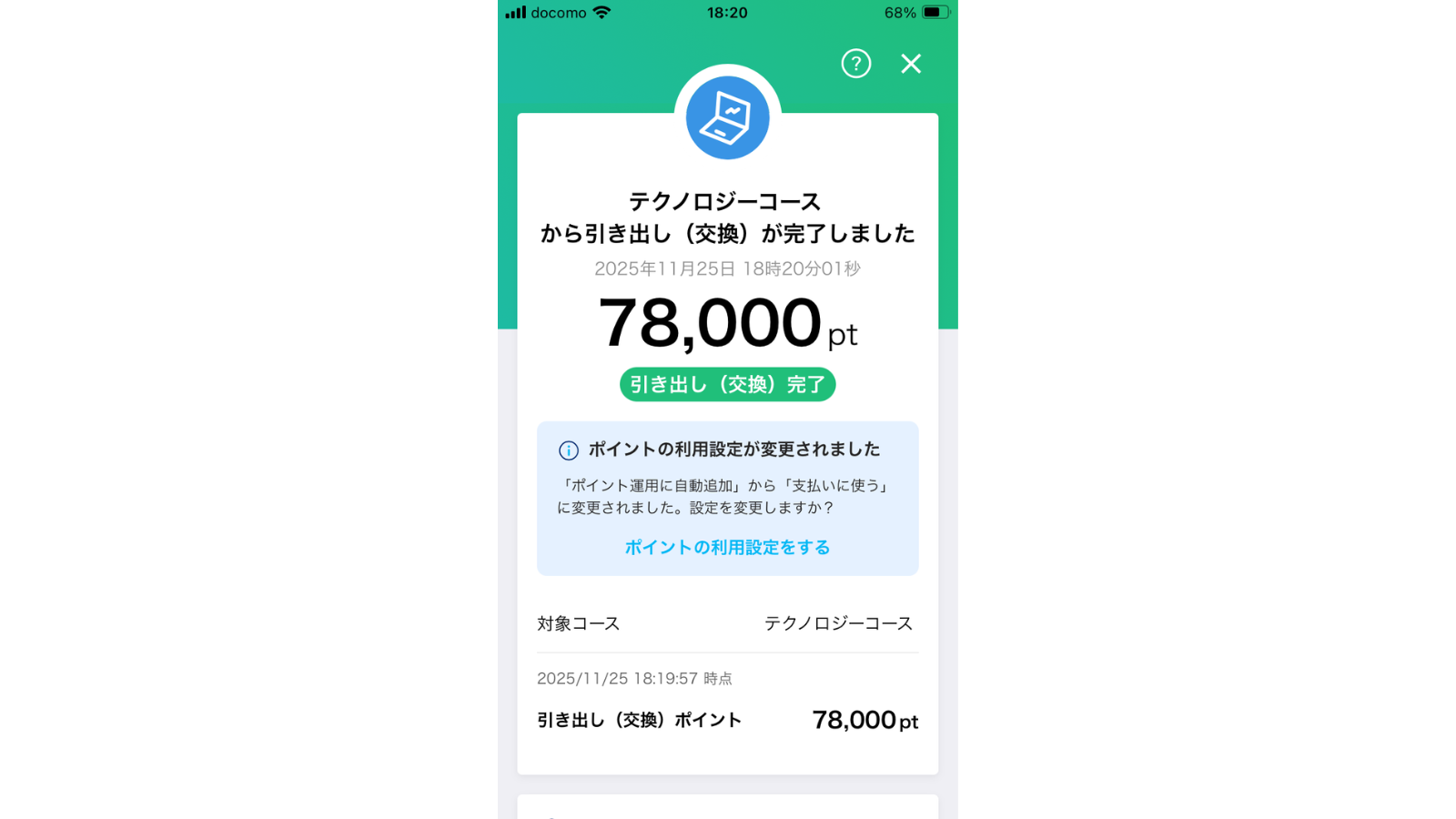Open ポイントの利用設定をする link
This screenshot has width=1456, height=819.
[727, 547]
